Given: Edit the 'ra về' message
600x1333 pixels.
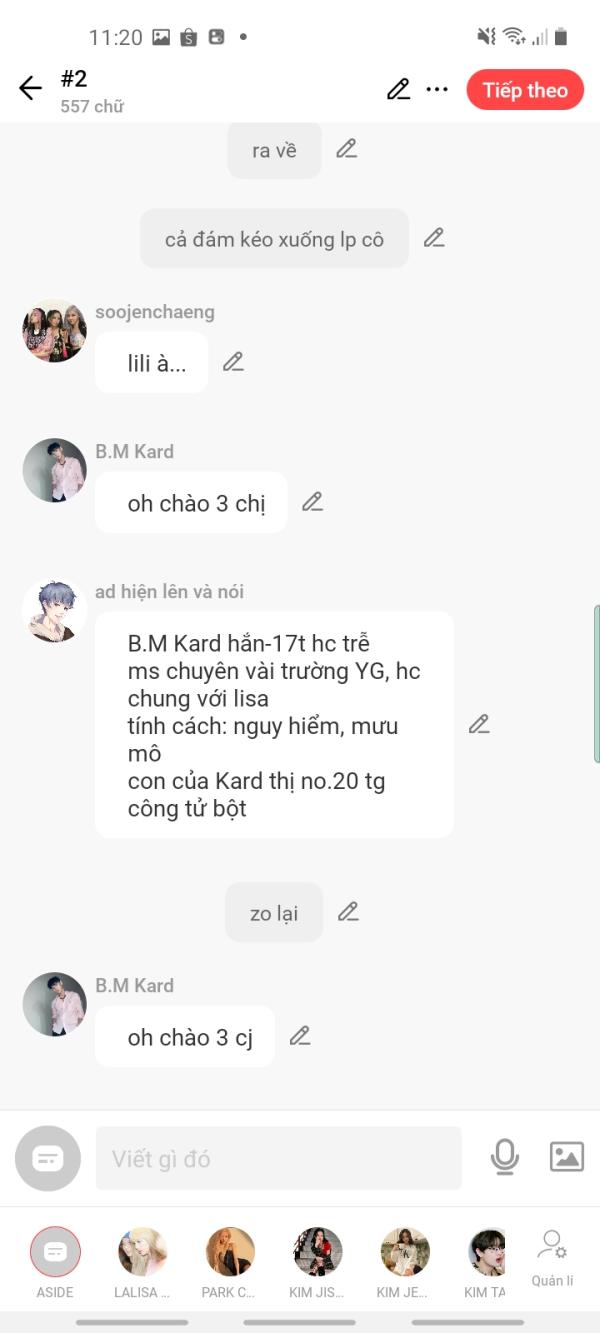Looking at the screenshot, I should point(346,149).
